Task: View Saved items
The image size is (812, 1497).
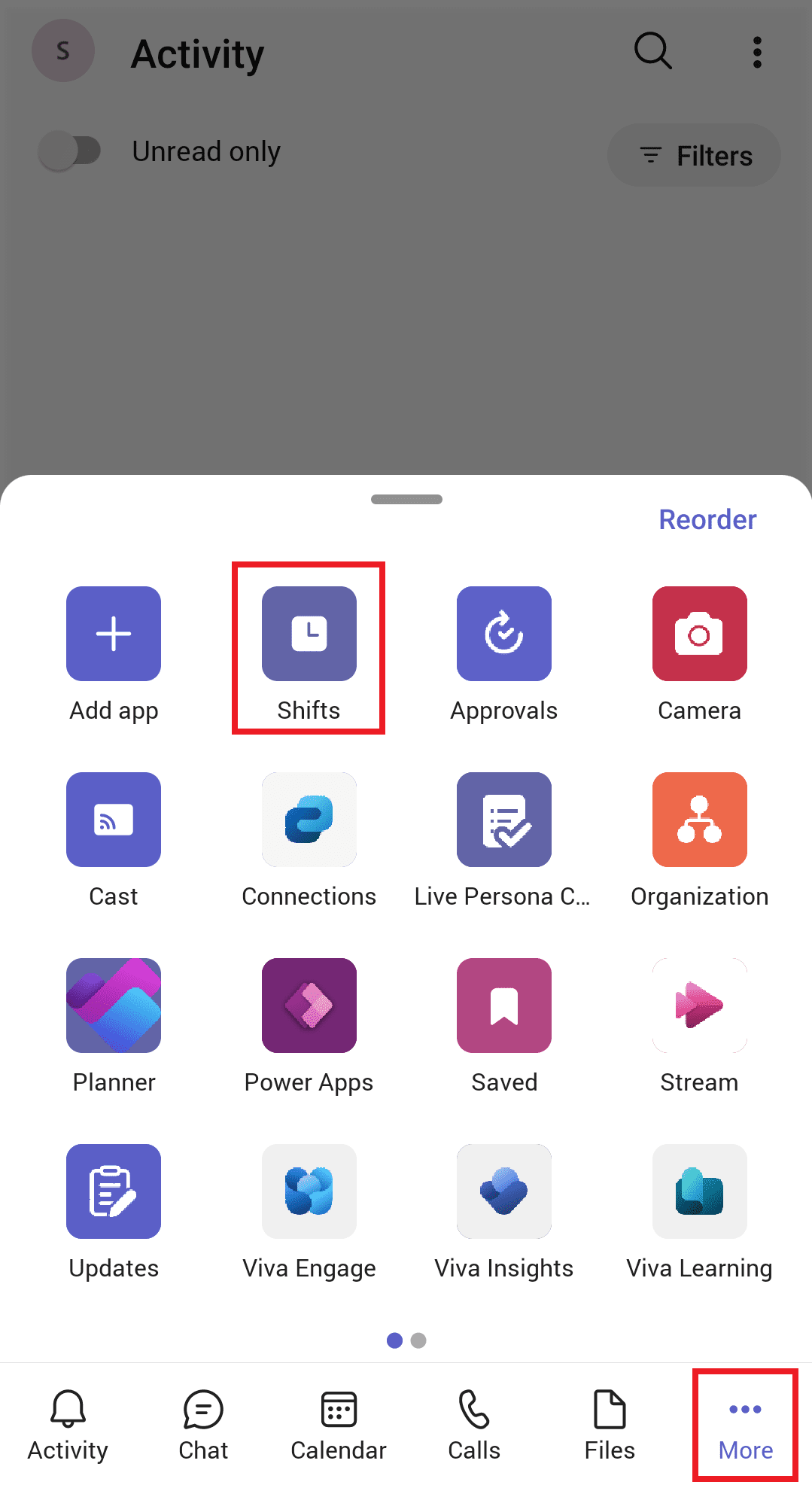Action: coord(503,1006)
